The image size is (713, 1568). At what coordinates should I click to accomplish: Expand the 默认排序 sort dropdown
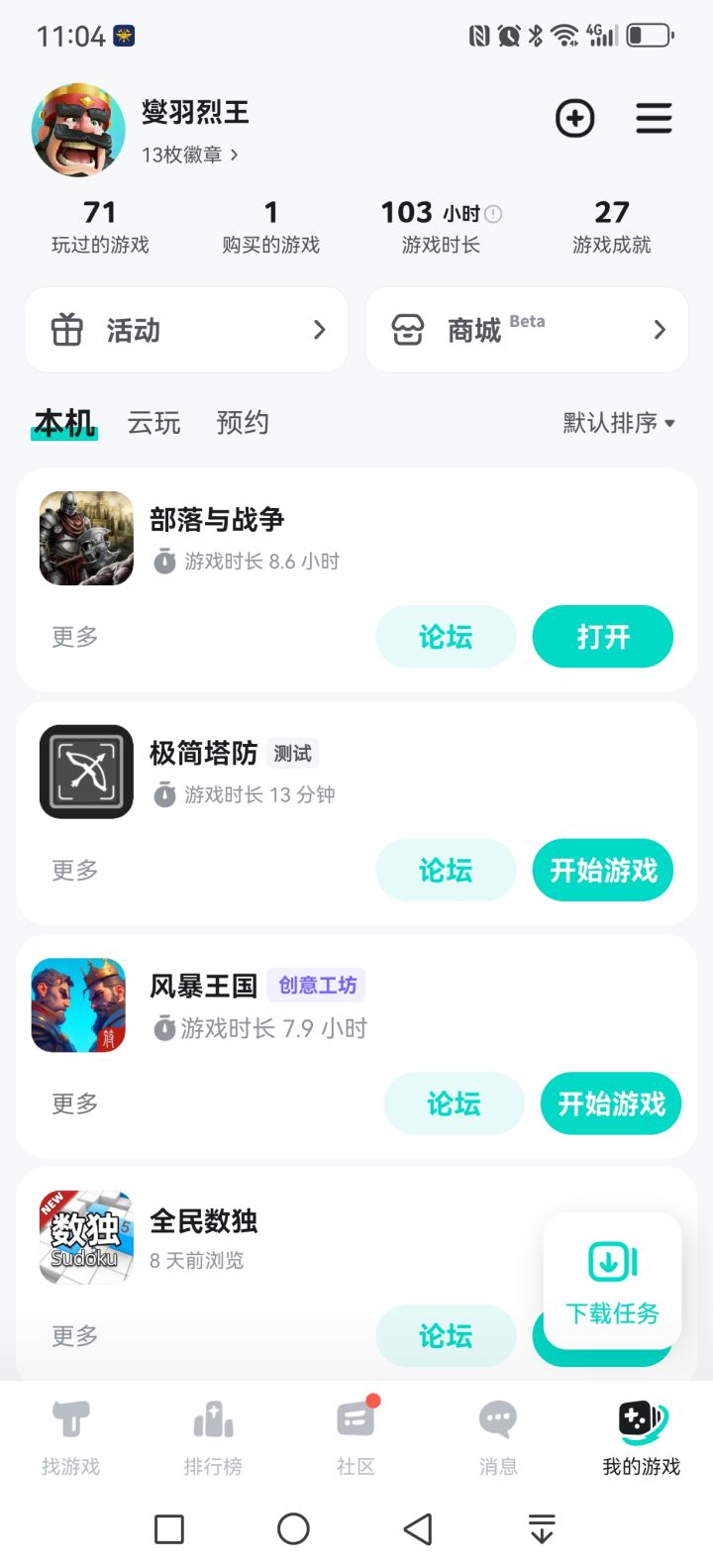pos(619,423)
